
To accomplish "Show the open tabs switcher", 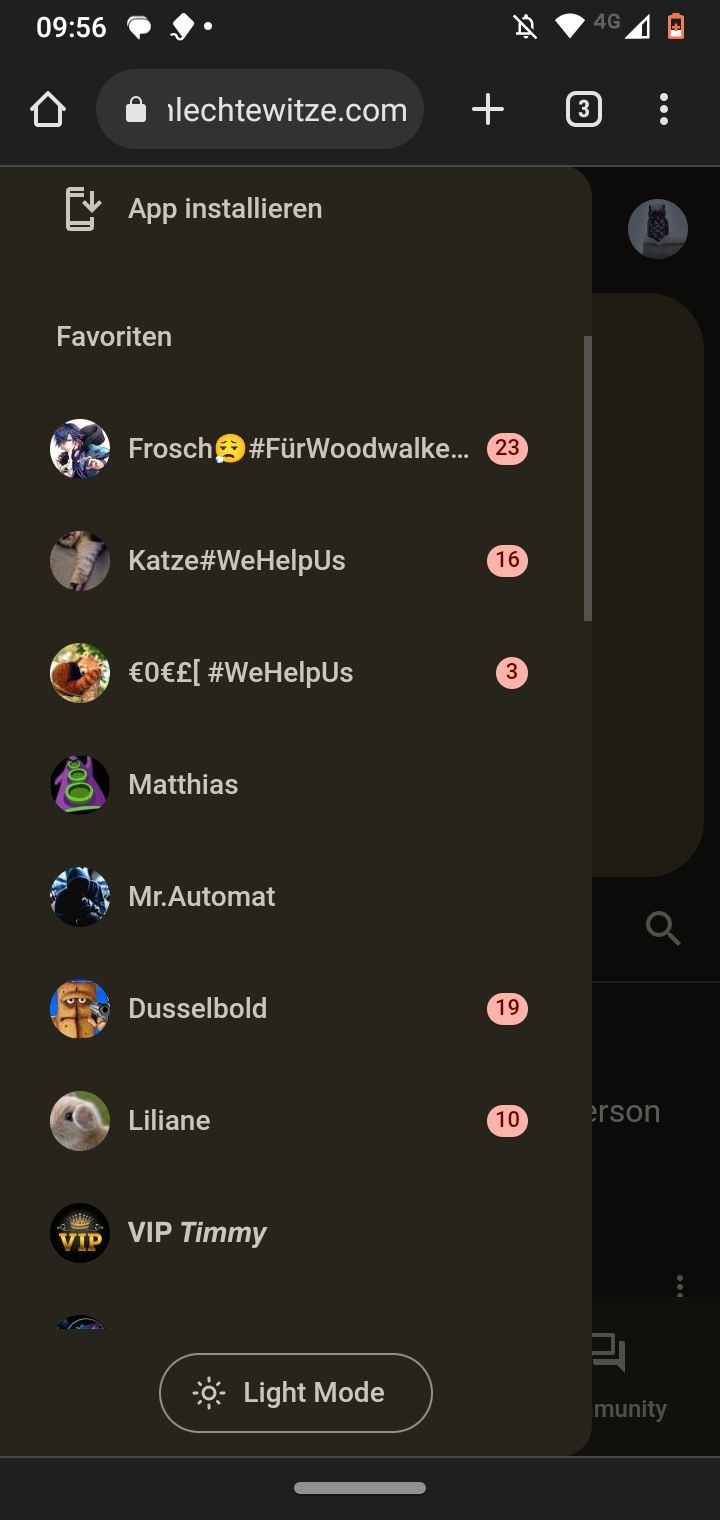I will (x=584, y=110).
